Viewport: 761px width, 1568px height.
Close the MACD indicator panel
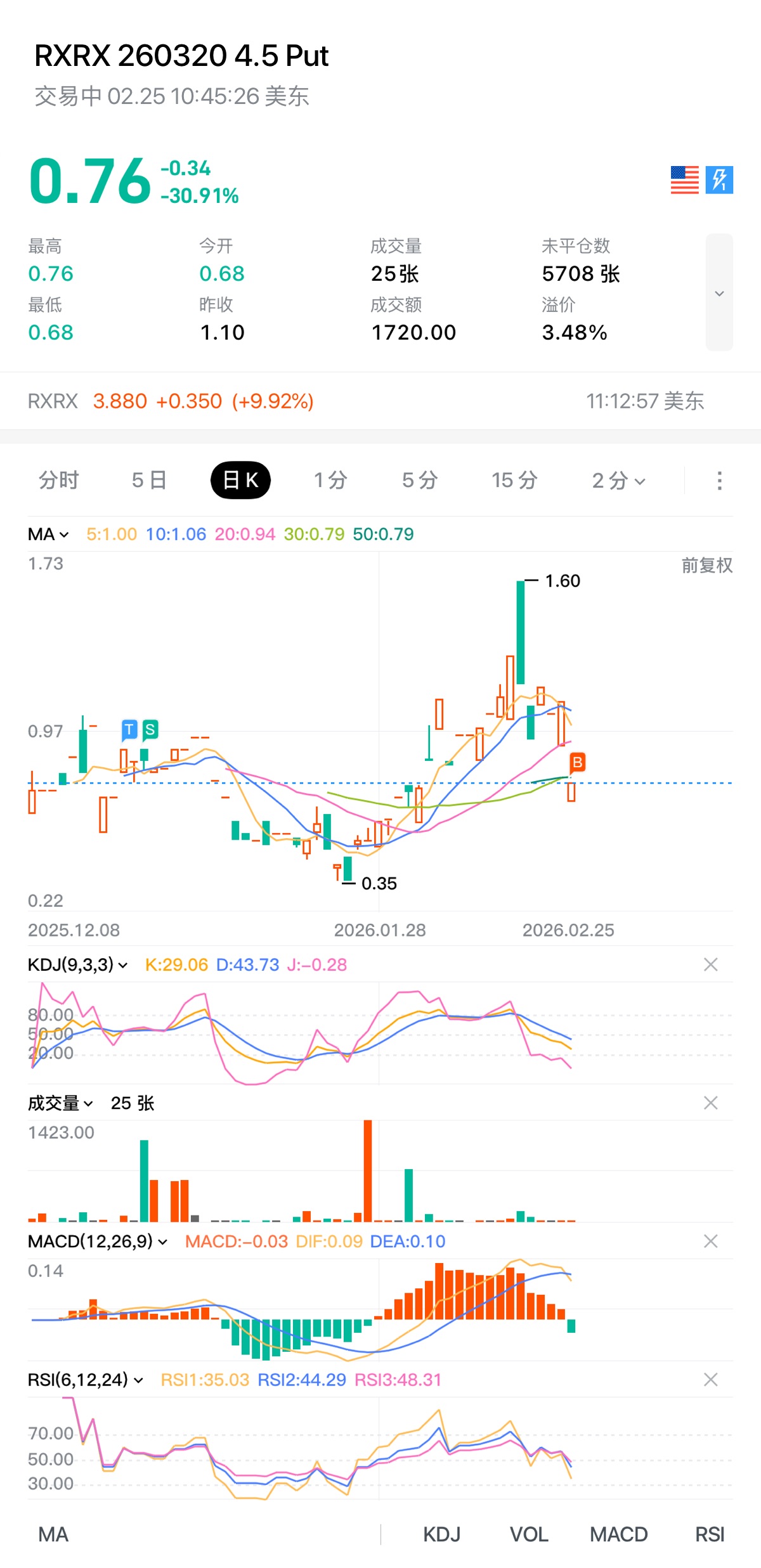pyautogui.click(x=711, y=1241)
